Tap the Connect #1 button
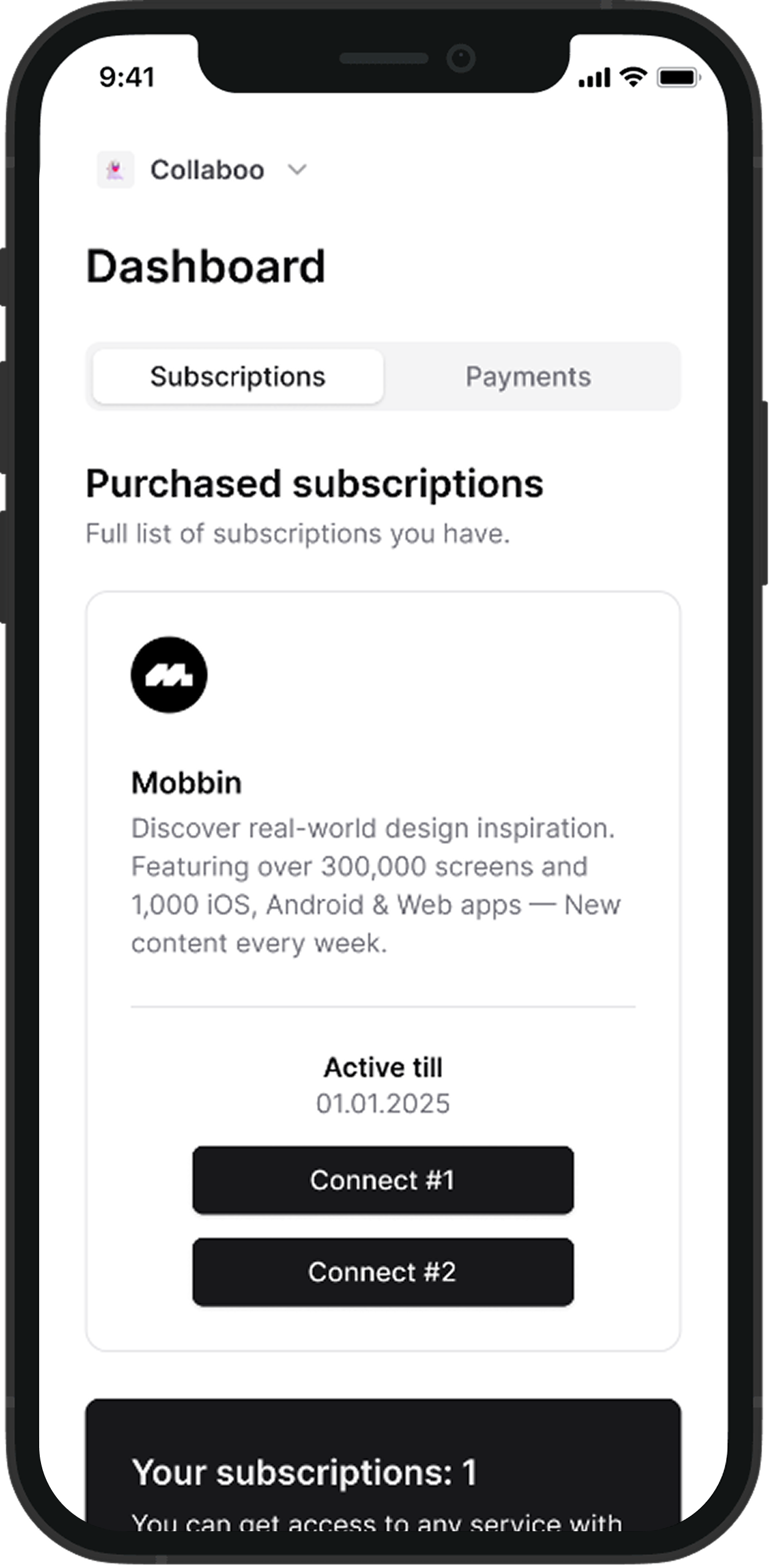769x1568 pixels. (383, 1180)
